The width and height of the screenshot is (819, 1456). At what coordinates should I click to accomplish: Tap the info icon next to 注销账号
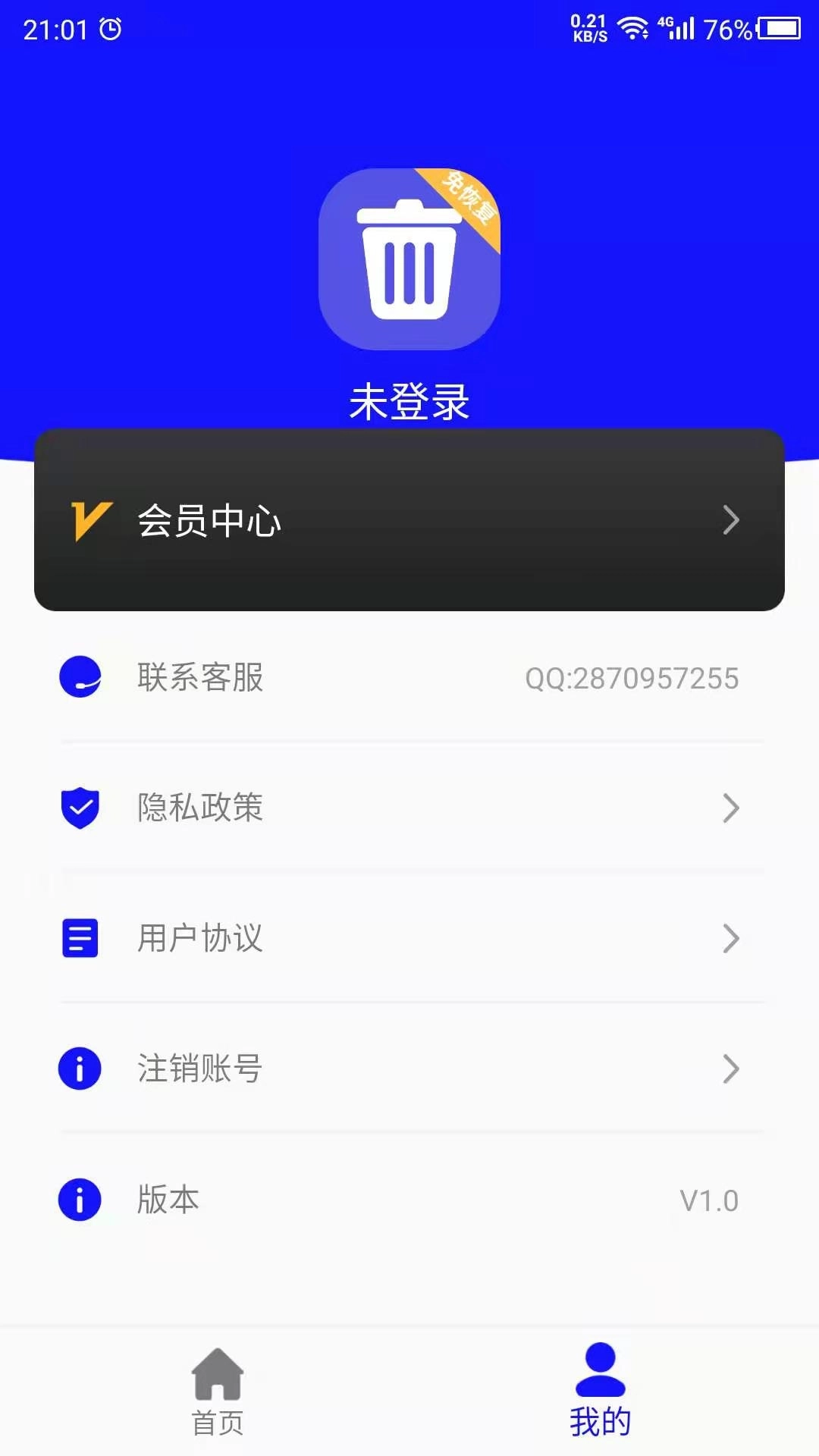point(80,1069)
